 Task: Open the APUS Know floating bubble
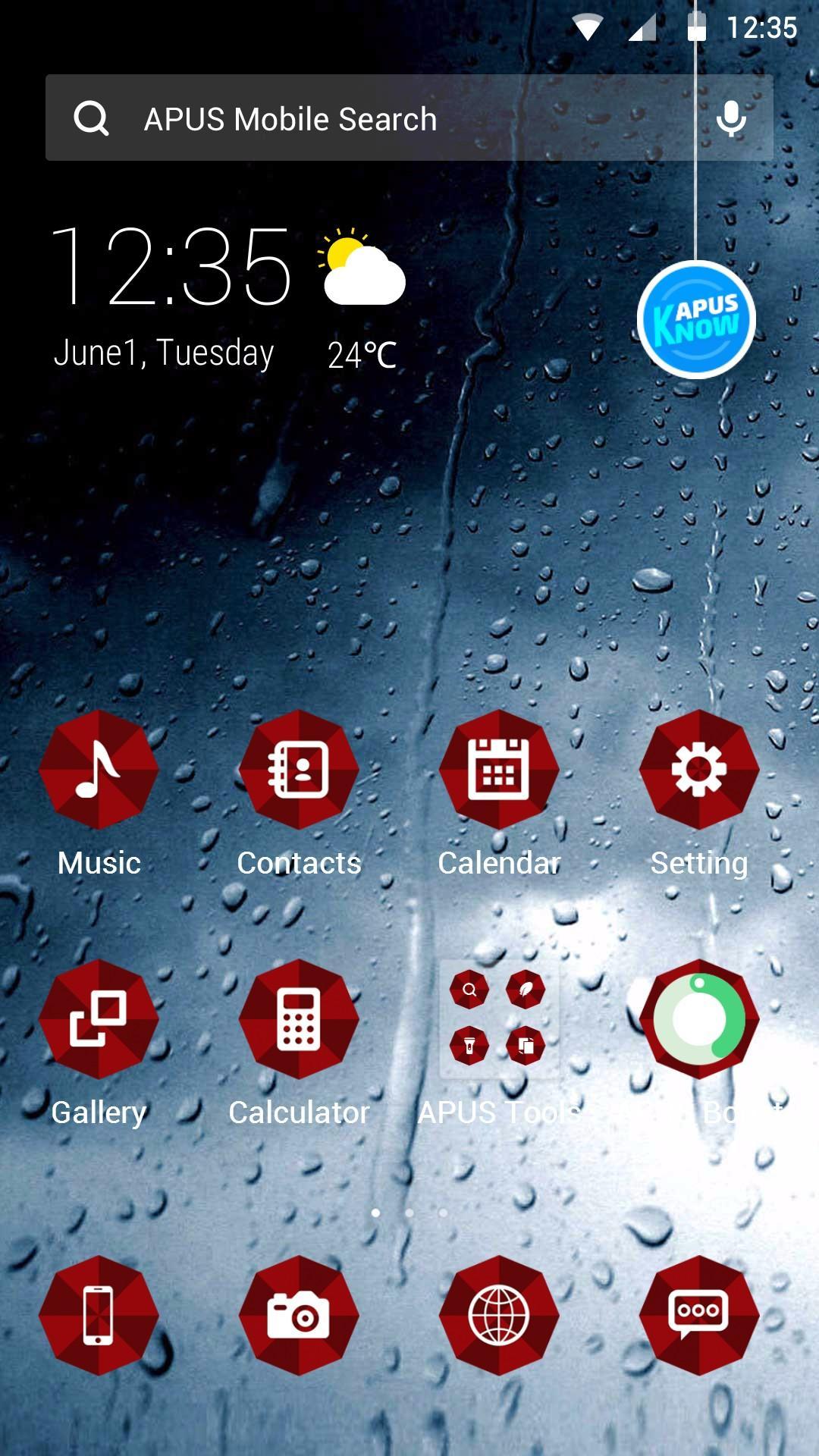[695, 319]
